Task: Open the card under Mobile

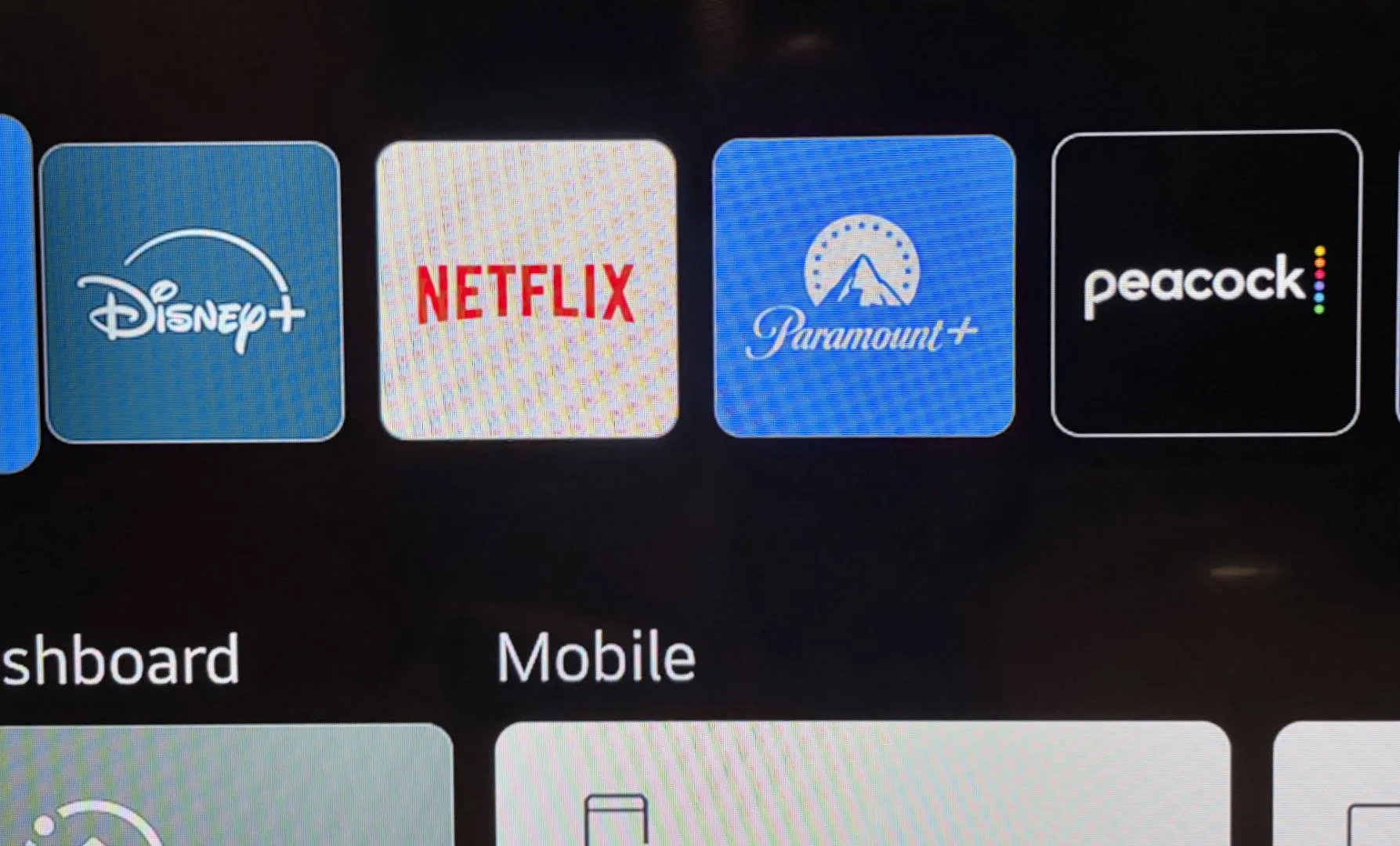Action: 862,783
